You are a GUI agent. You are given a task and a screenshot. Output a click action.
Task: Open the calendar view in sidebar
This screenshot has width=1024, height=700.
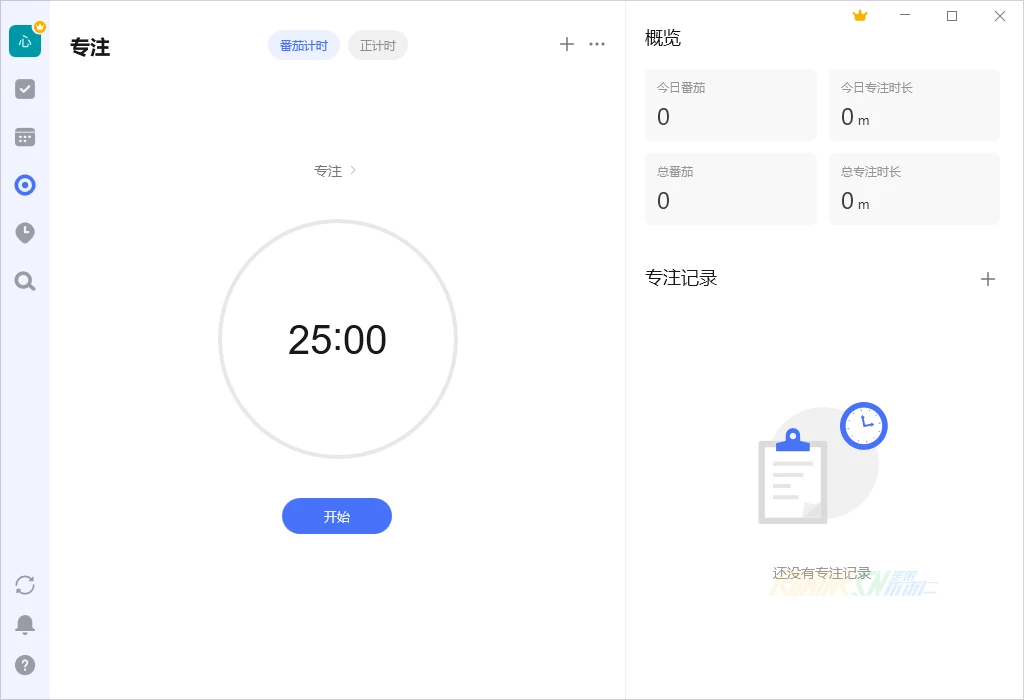point(25,137)
